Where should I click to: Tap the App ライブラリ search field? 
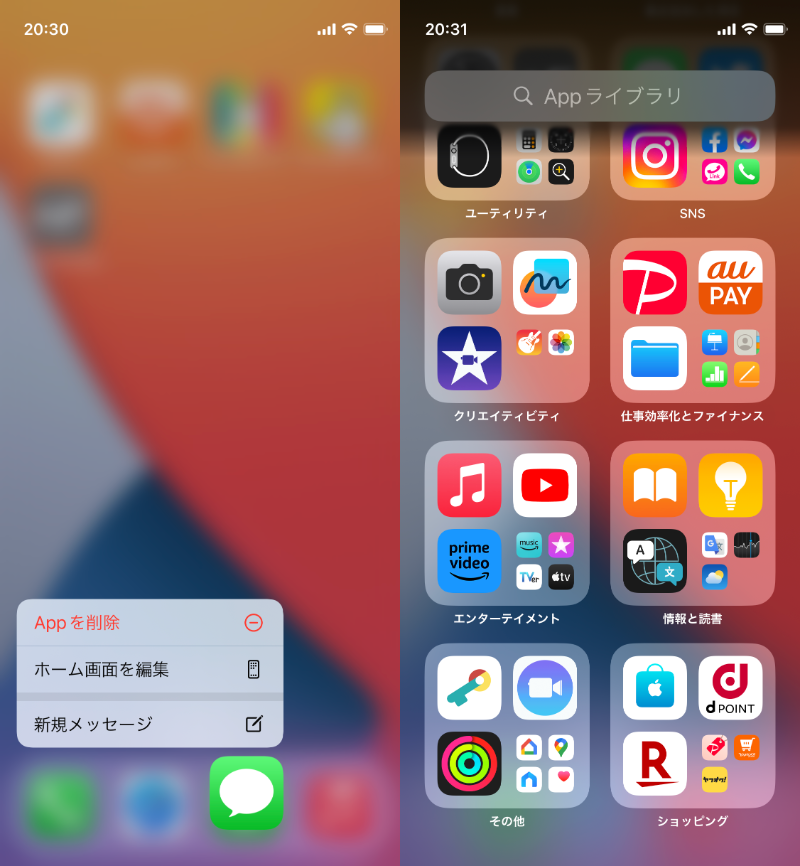(600, 96)
